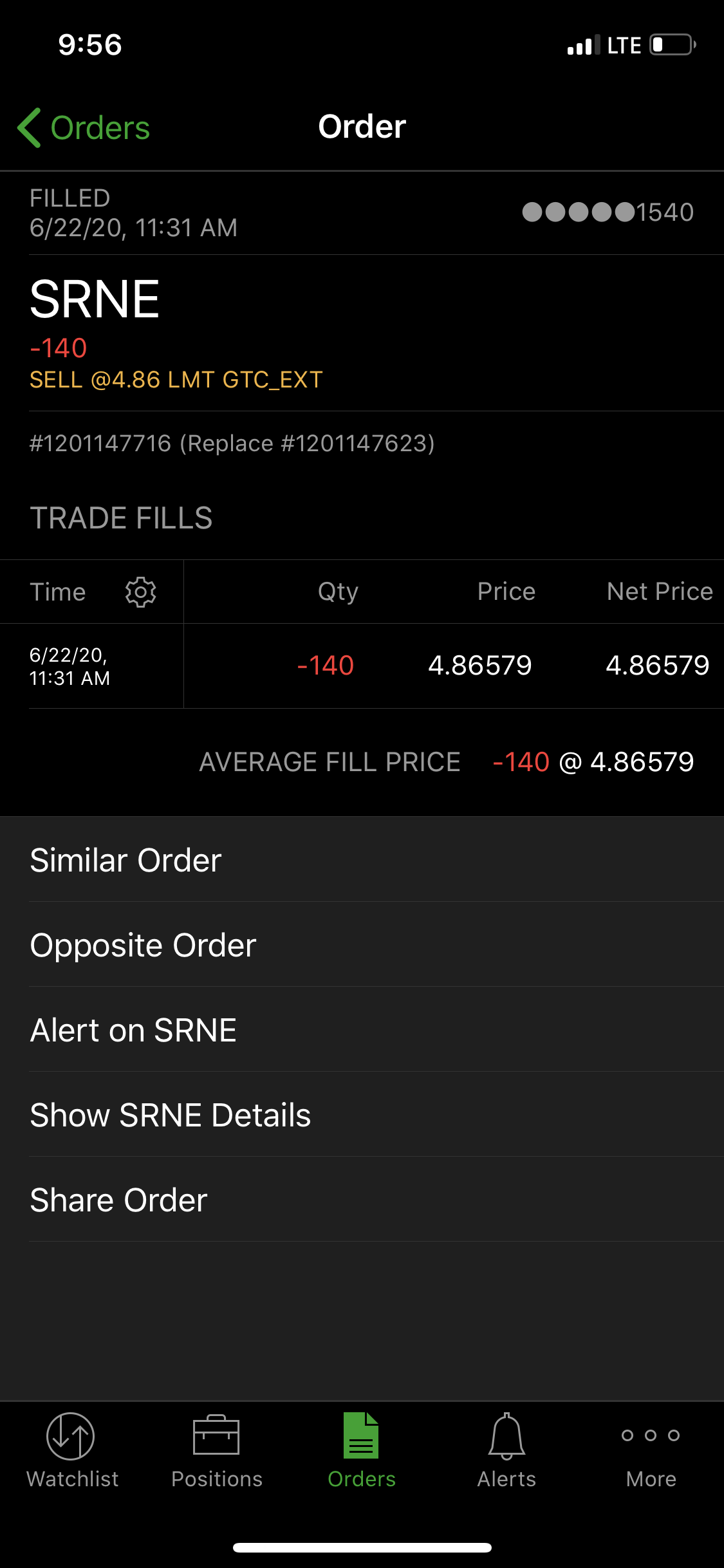The width and height of the screenshot is (724, 1568).
Task: Select Share Order
Action: [x=119, y=1200]
